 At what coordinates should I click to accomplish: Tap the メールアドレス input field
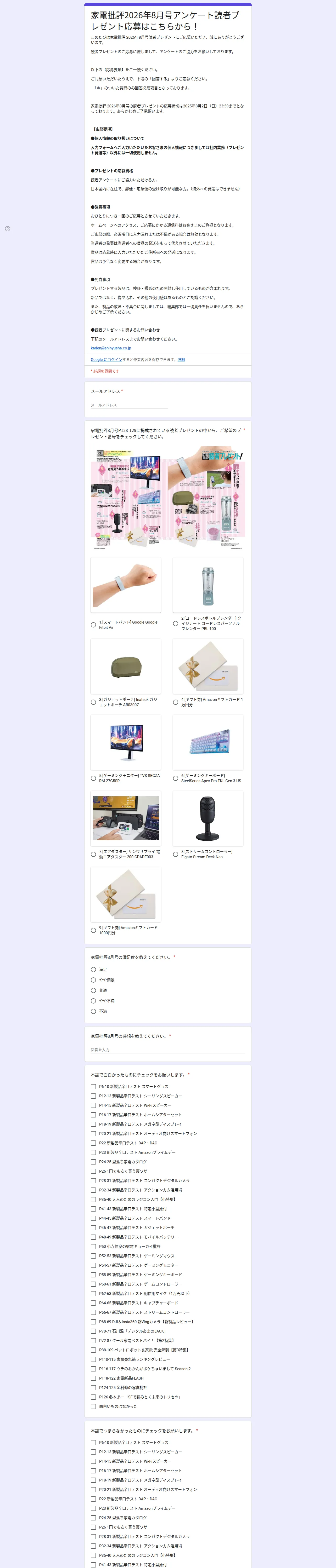pos(129,405)
